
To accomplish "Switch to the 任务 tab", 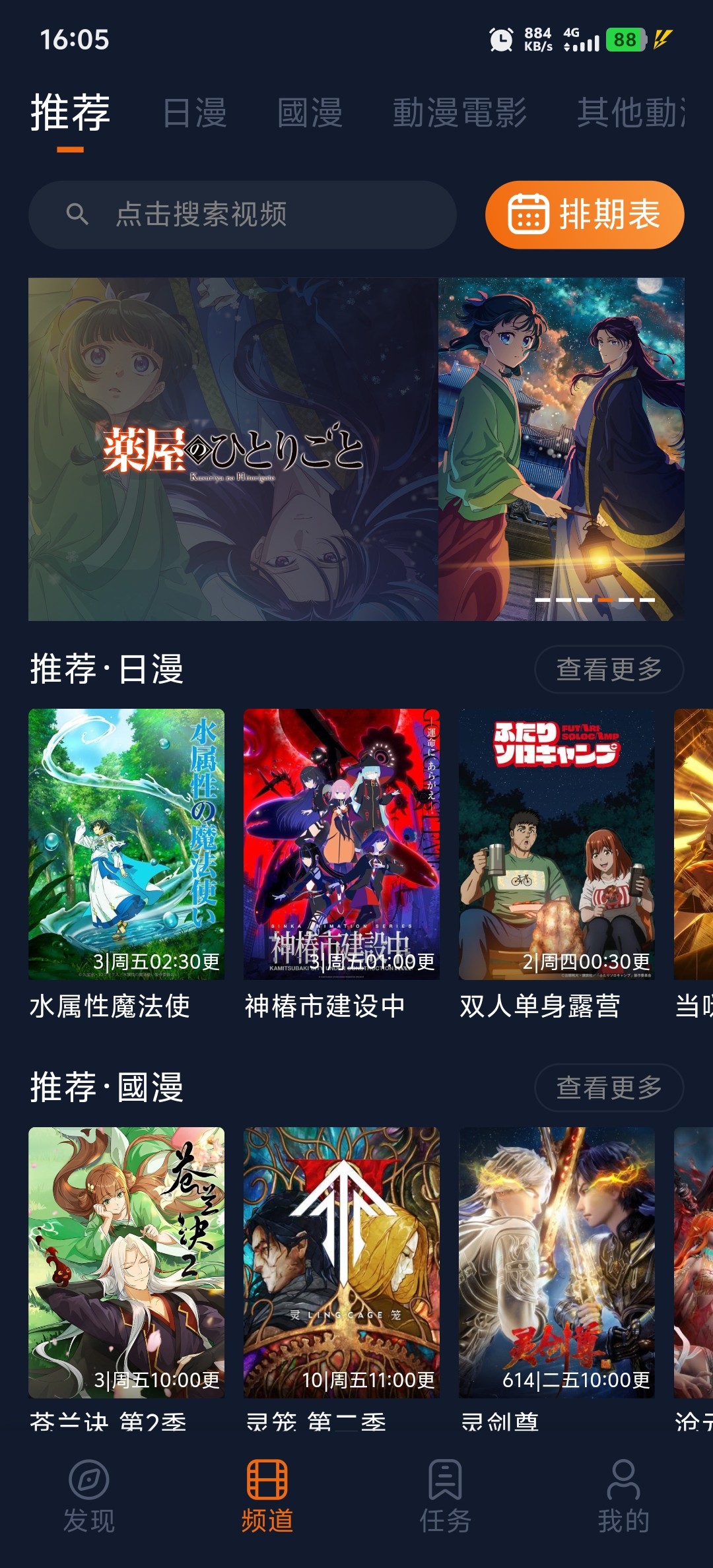I will 446,1496.
